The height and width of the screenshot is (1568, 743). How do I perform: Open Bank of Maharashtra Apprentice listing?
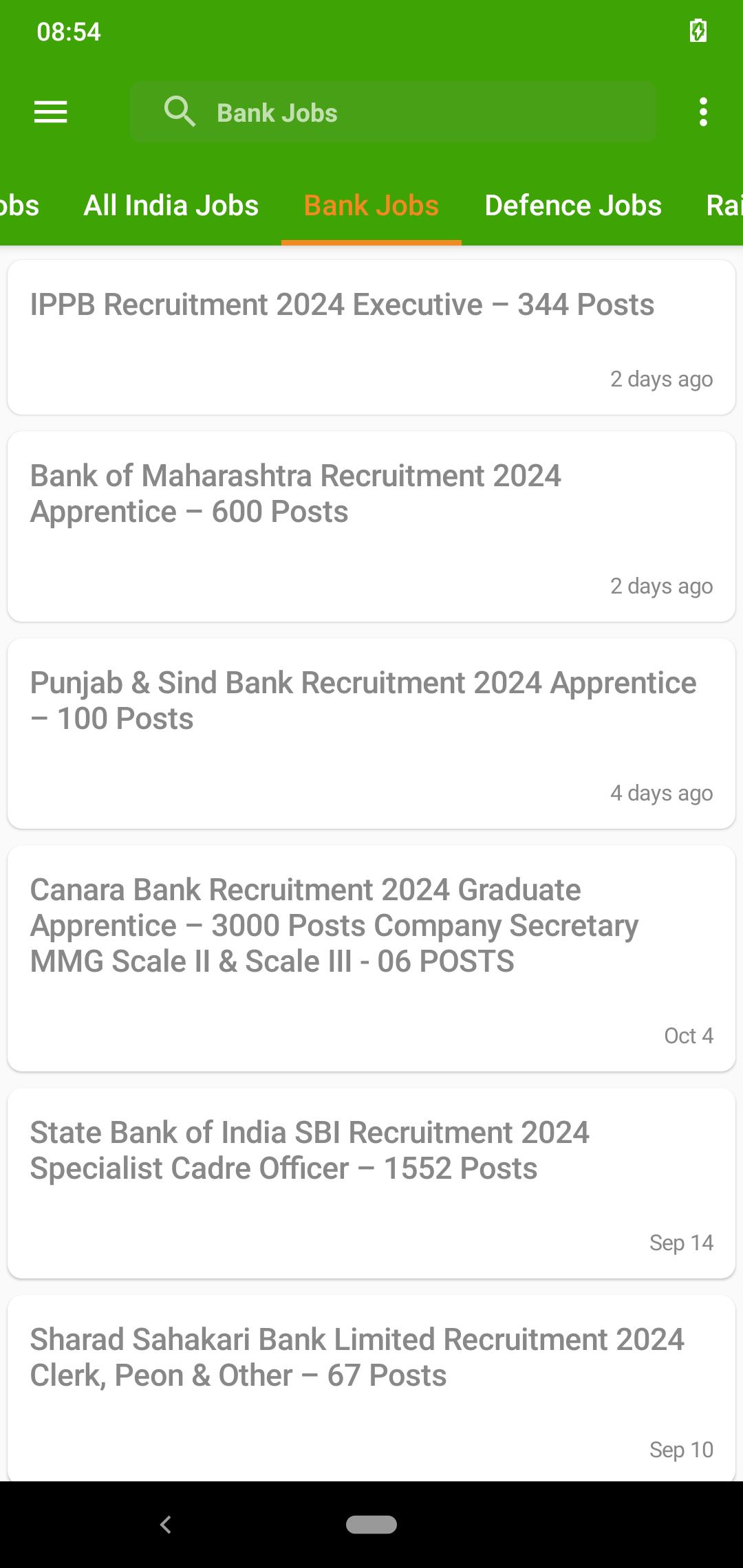coord(371,527)
